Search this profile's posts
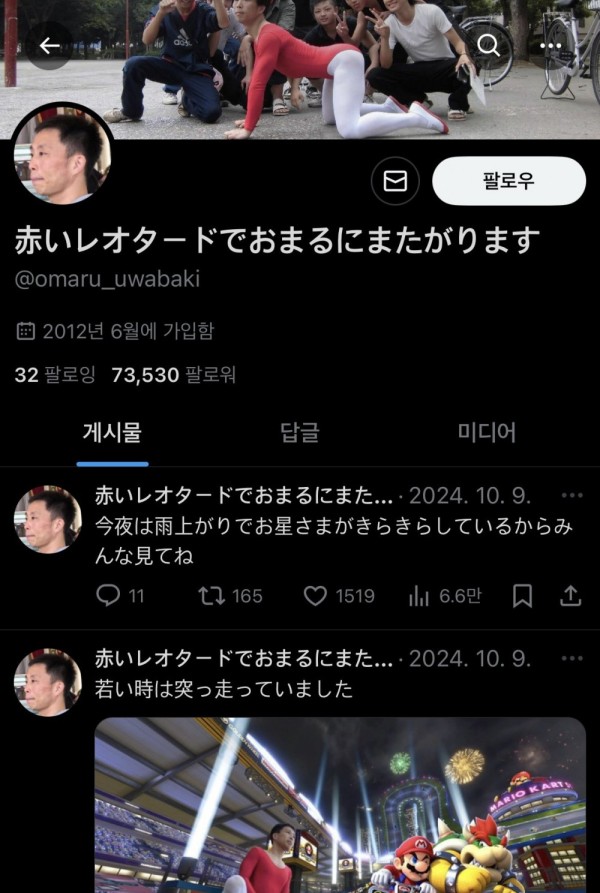 click(x=487, y=46)
